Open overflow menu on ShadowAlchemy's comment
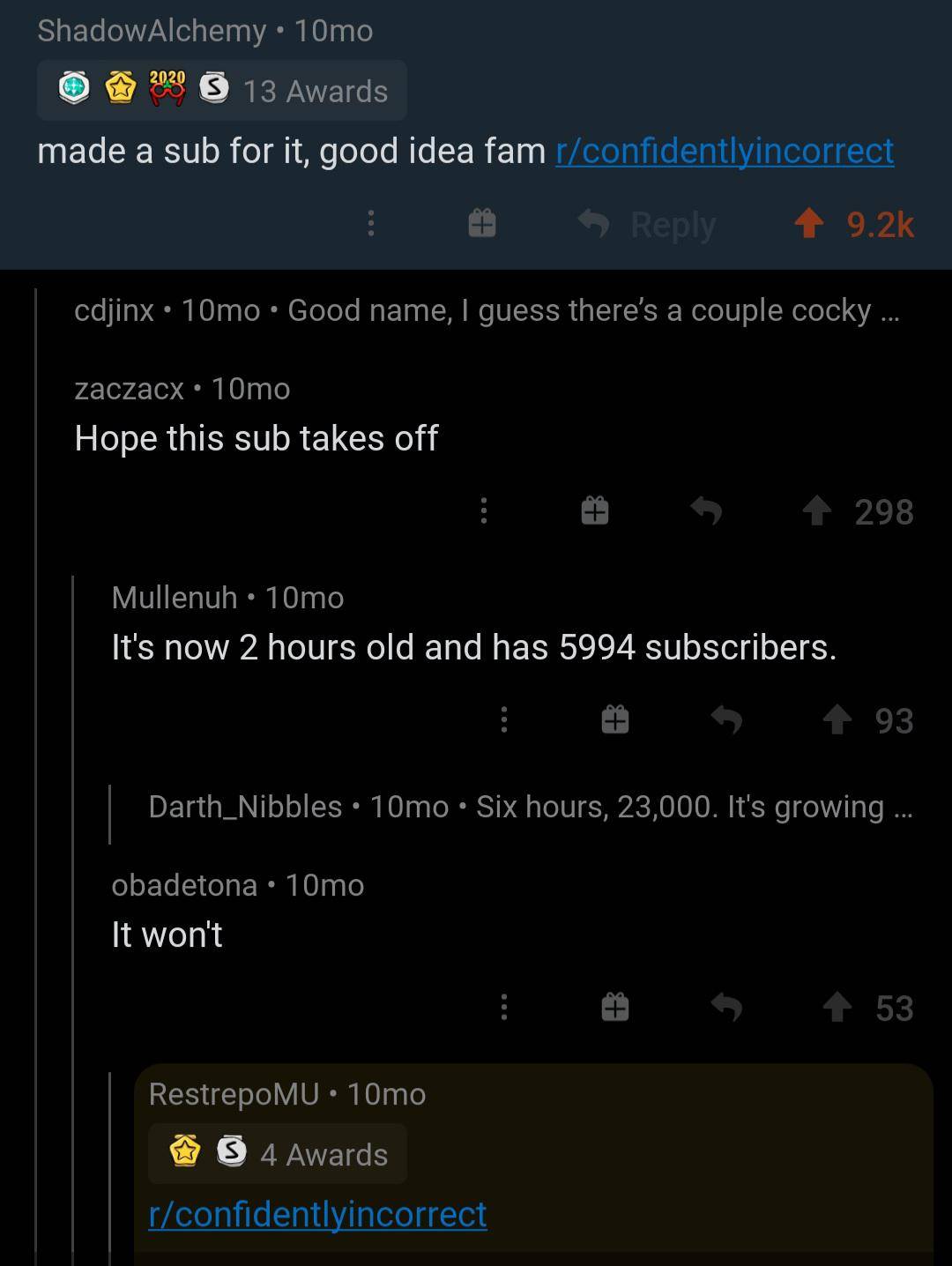The height and width of the screenshot is (1266, 952). 371,224
